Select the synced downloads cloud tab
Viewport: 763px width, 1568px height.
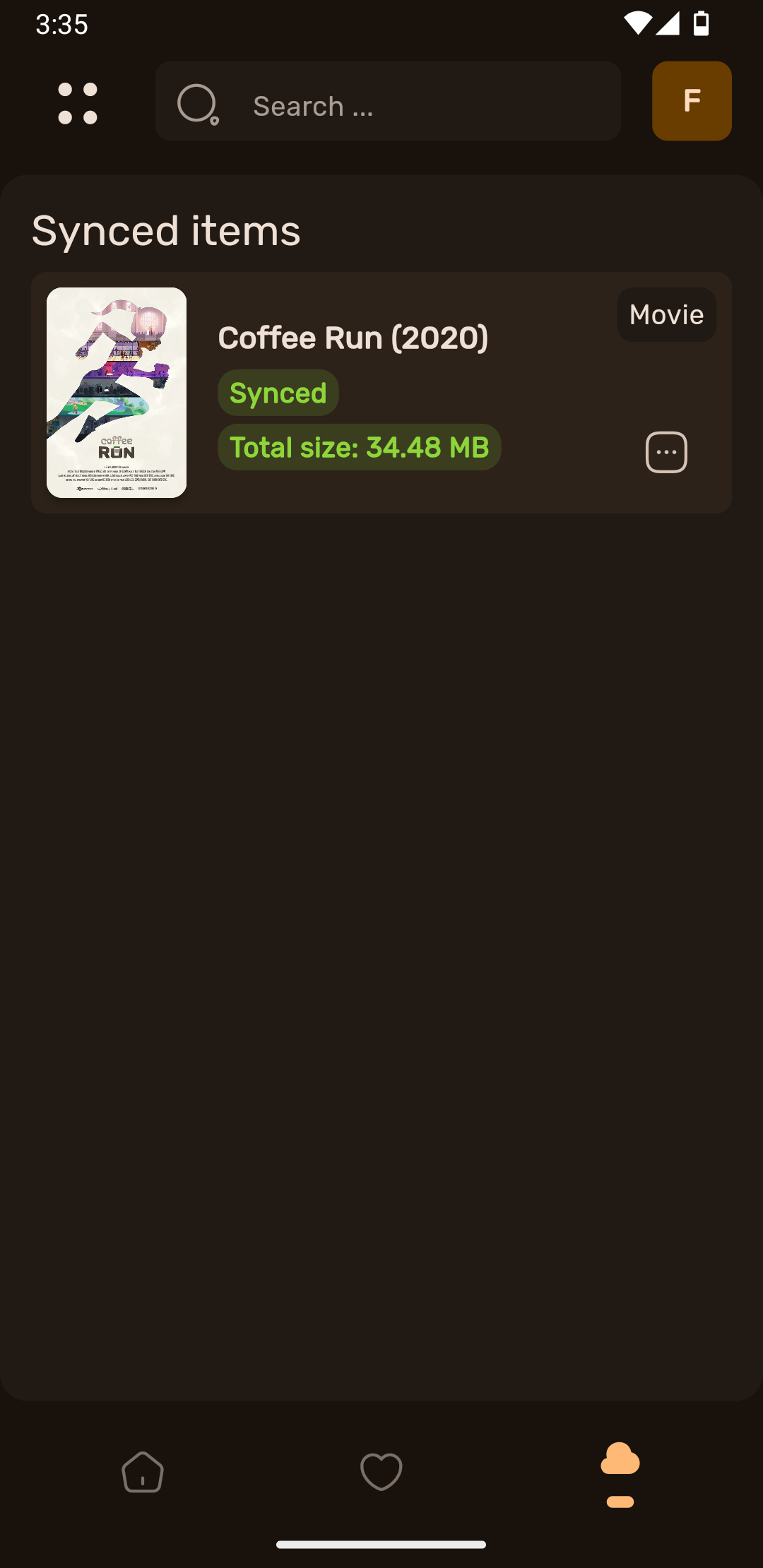click(x=620, y=1473)
